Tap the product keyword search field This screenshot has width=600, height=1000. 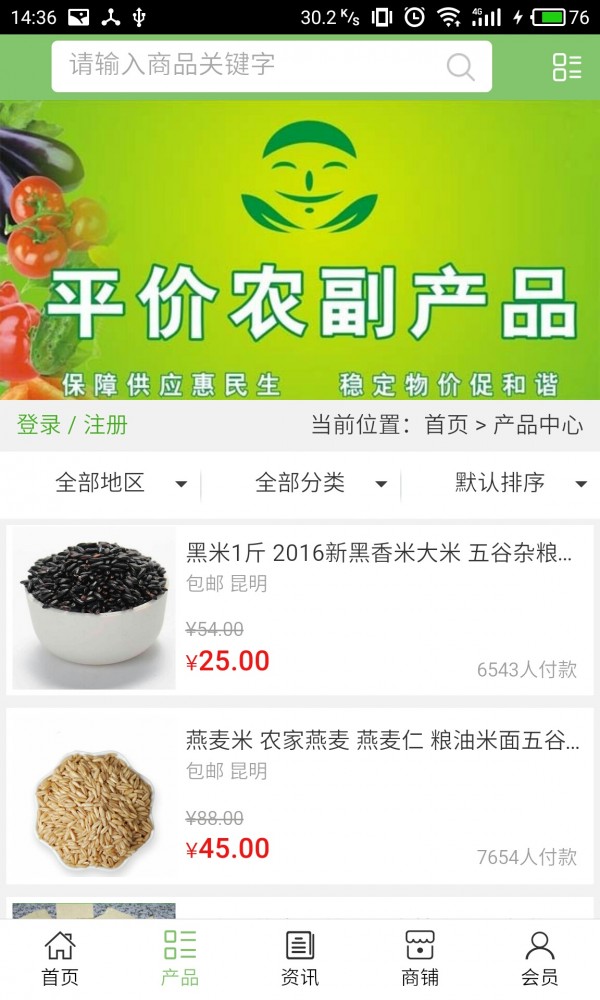pyautogui.click(x=250, y=66)
